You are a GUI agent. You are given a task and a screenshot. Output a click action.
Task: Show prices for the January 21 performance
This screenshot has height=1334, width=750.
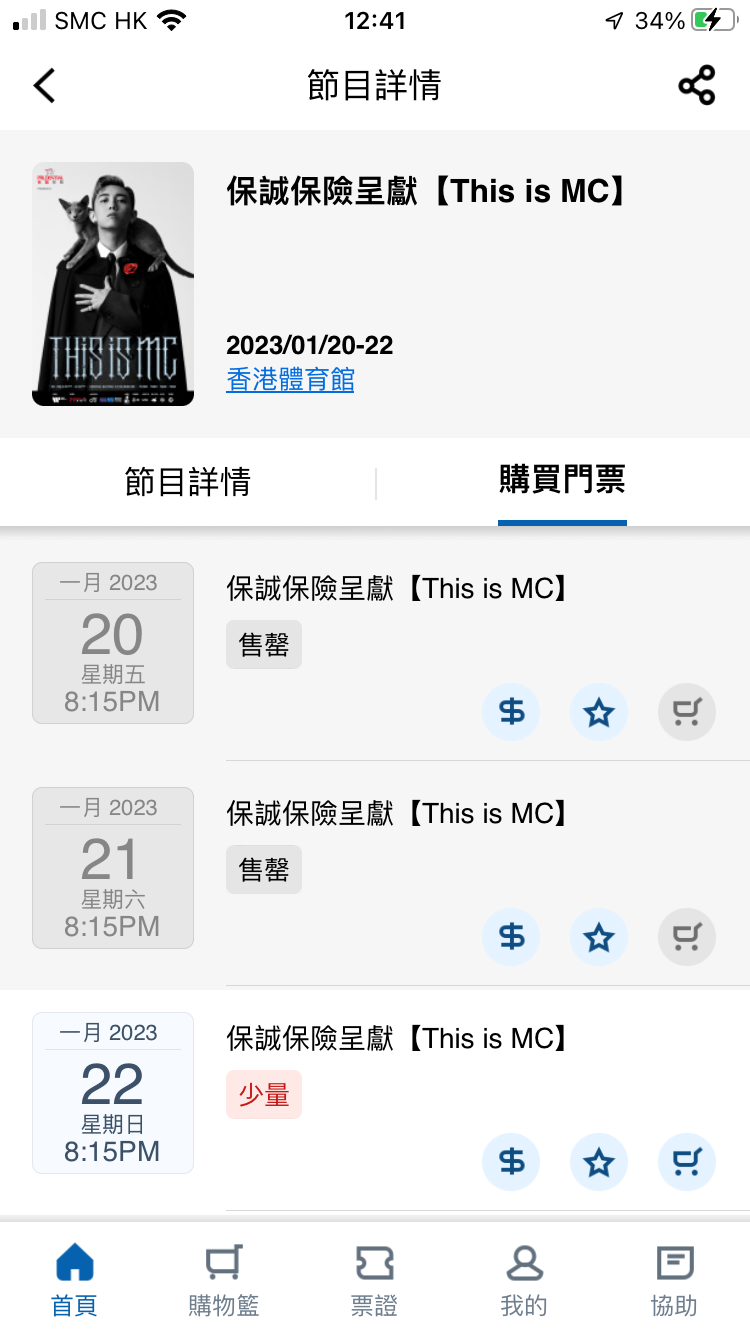coord(511,937)
